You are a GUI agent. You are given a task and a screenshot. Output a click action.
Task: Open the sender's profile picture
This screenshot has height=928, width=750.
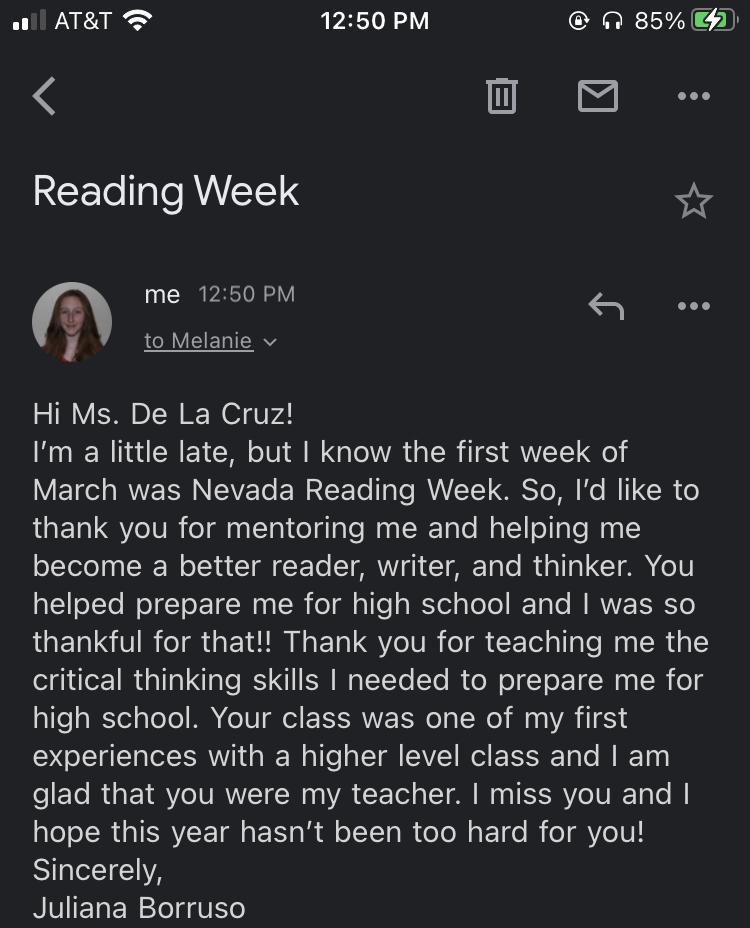click(x=72, y=322)
